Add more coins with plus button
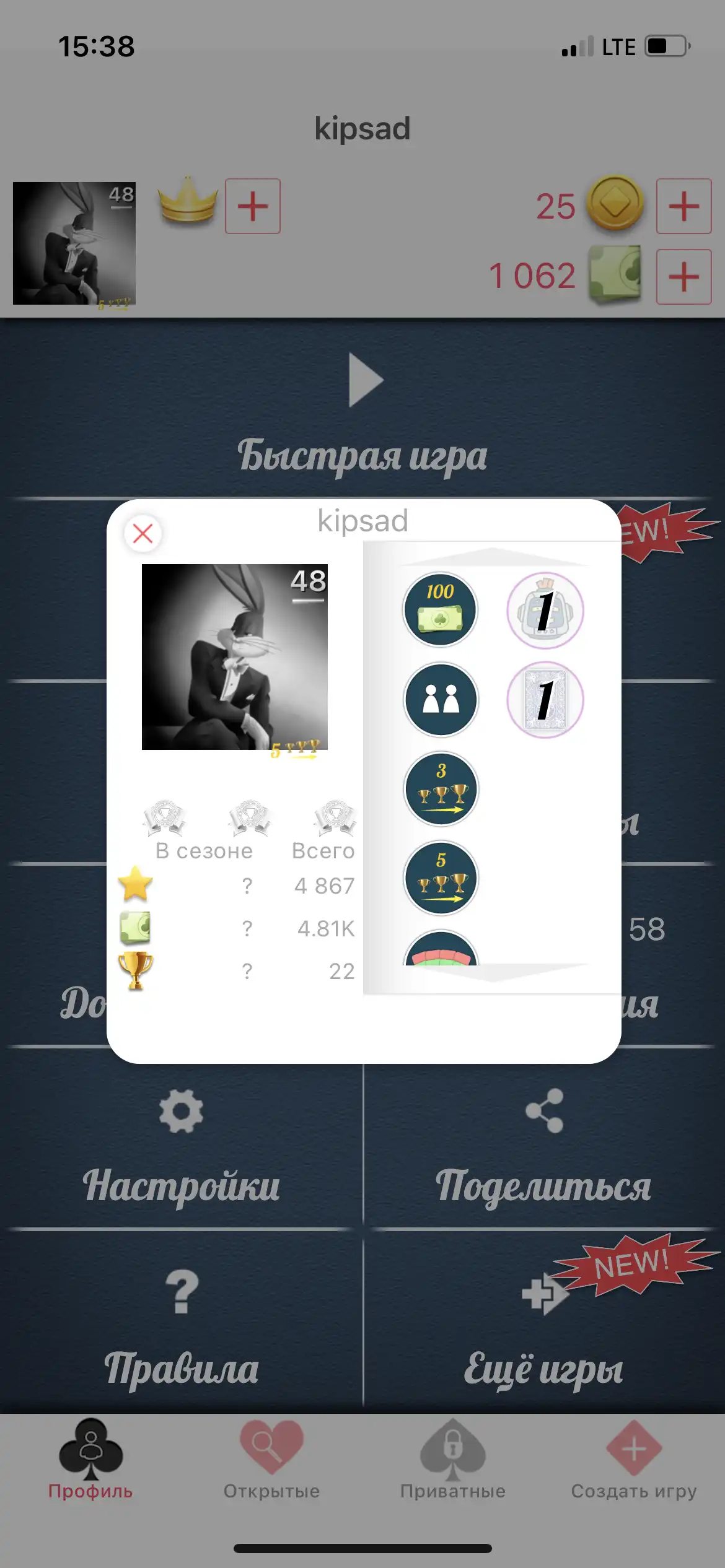This screenshot has height=1568, width=725. click(684, 206)
